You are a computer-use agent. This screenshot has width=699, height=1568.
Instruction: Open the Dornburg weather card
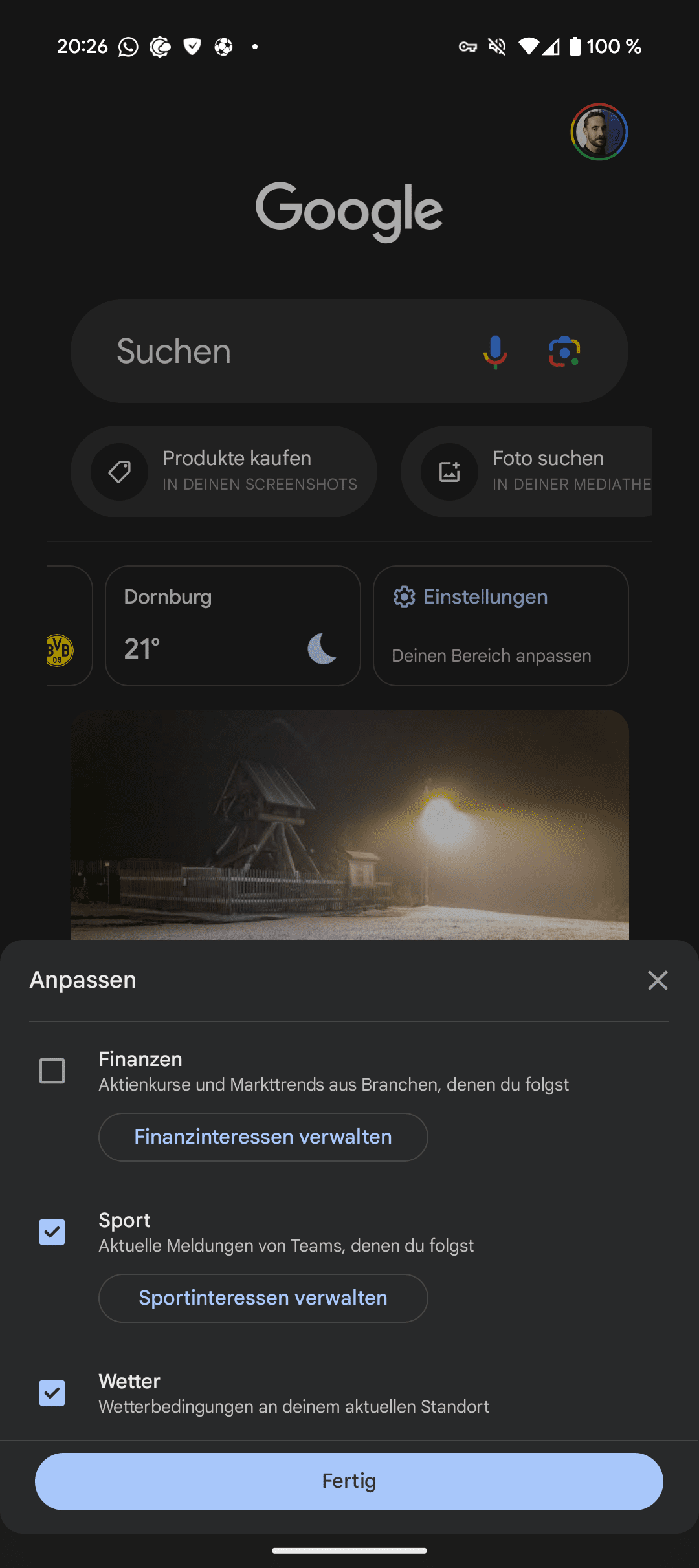(x=232, y=626)
